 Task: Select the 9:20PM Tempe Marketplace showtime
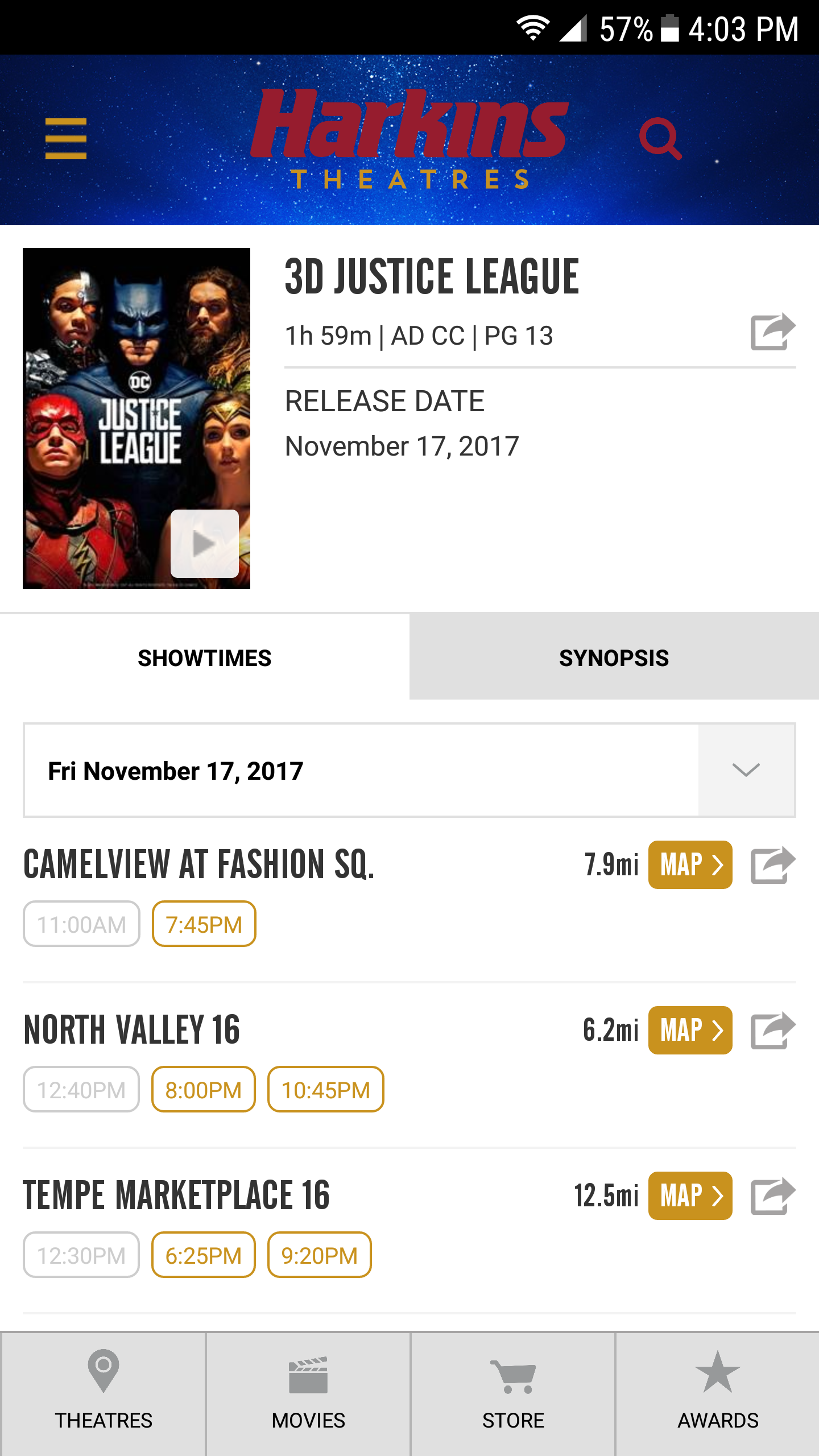320,1255
